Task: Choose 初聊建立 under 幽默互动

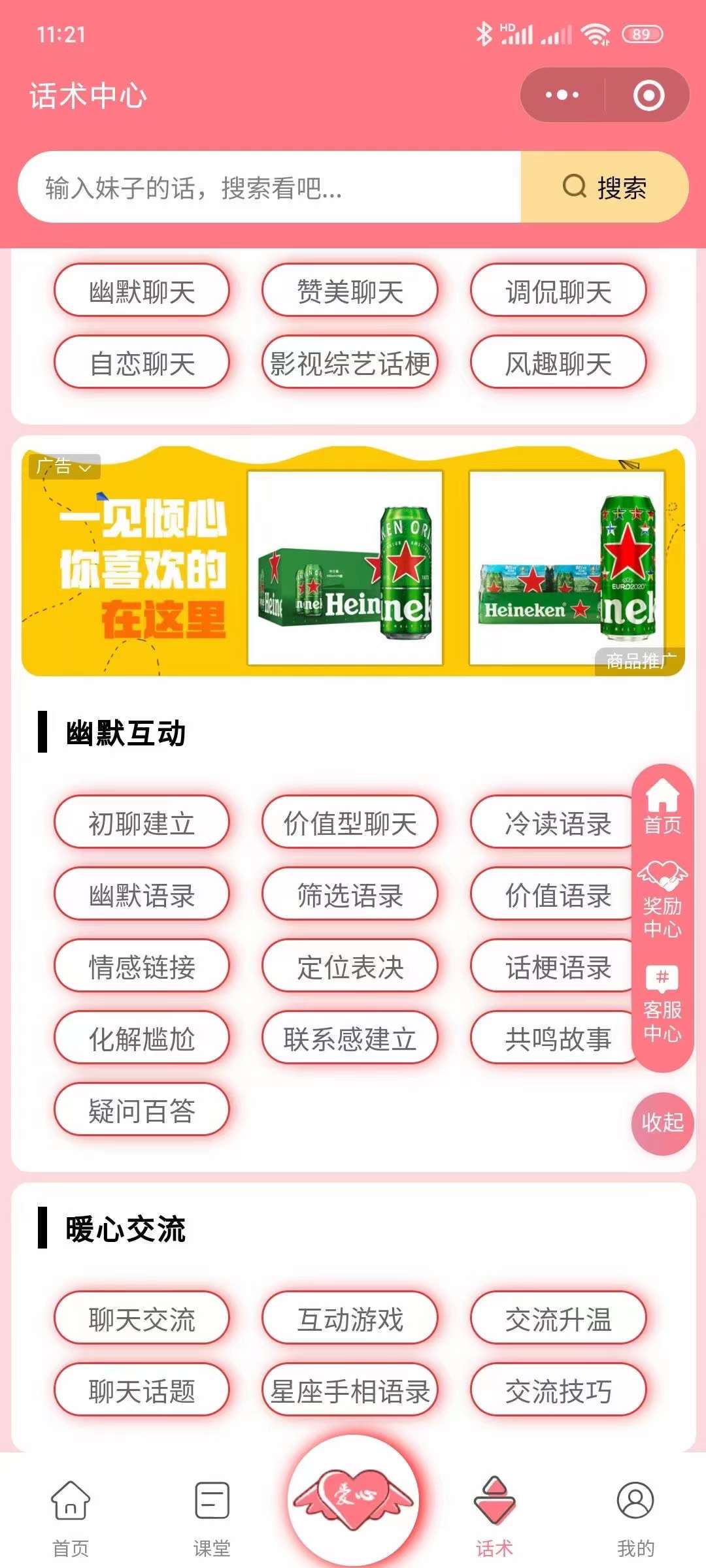Action: point(142,823)
